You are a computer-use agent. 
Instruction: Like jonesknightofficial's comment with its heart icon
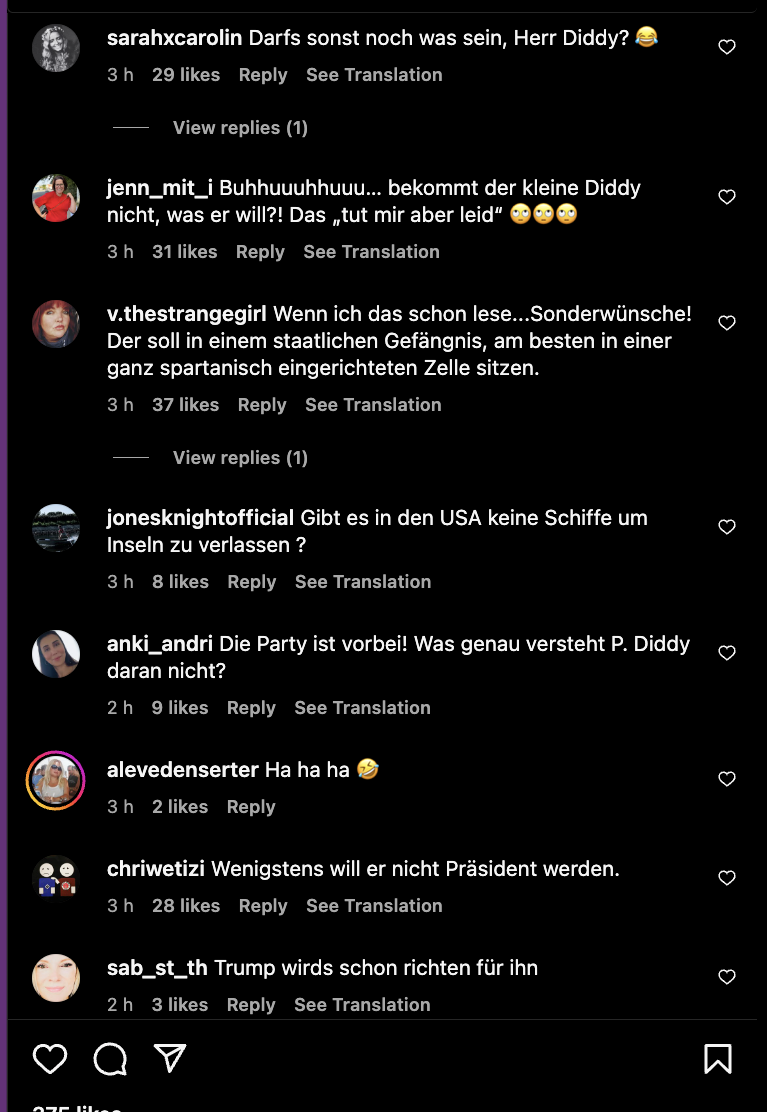point(727,526)
